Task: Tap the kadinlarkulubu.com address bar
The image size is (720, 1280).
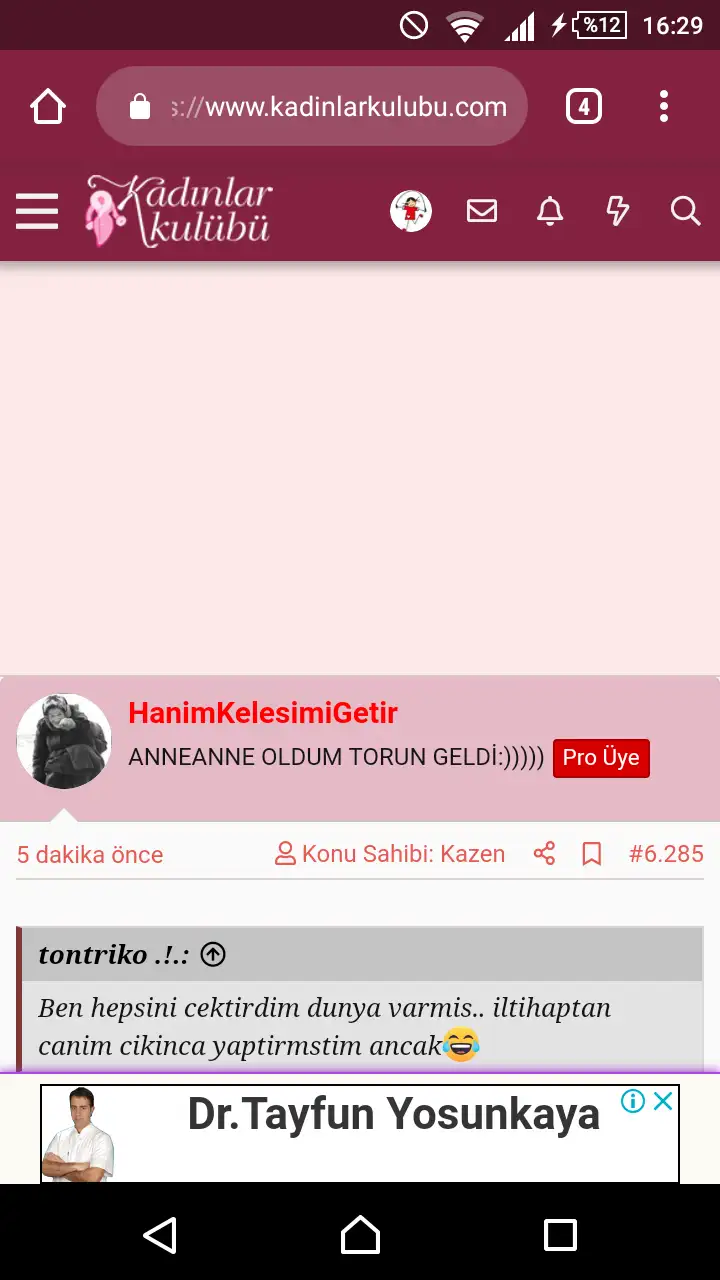Action: tap(312, 106)
